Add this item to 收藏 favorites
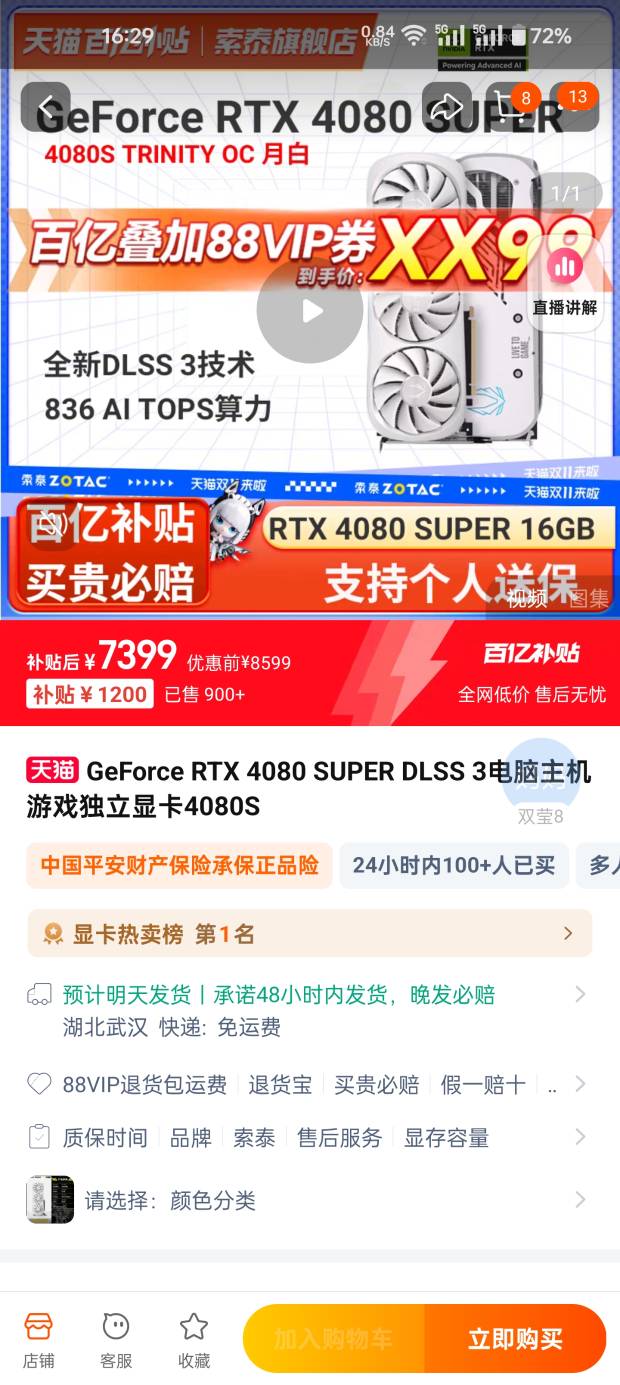The width and height of the screenshot is (620, 1385). (194, 1340)
